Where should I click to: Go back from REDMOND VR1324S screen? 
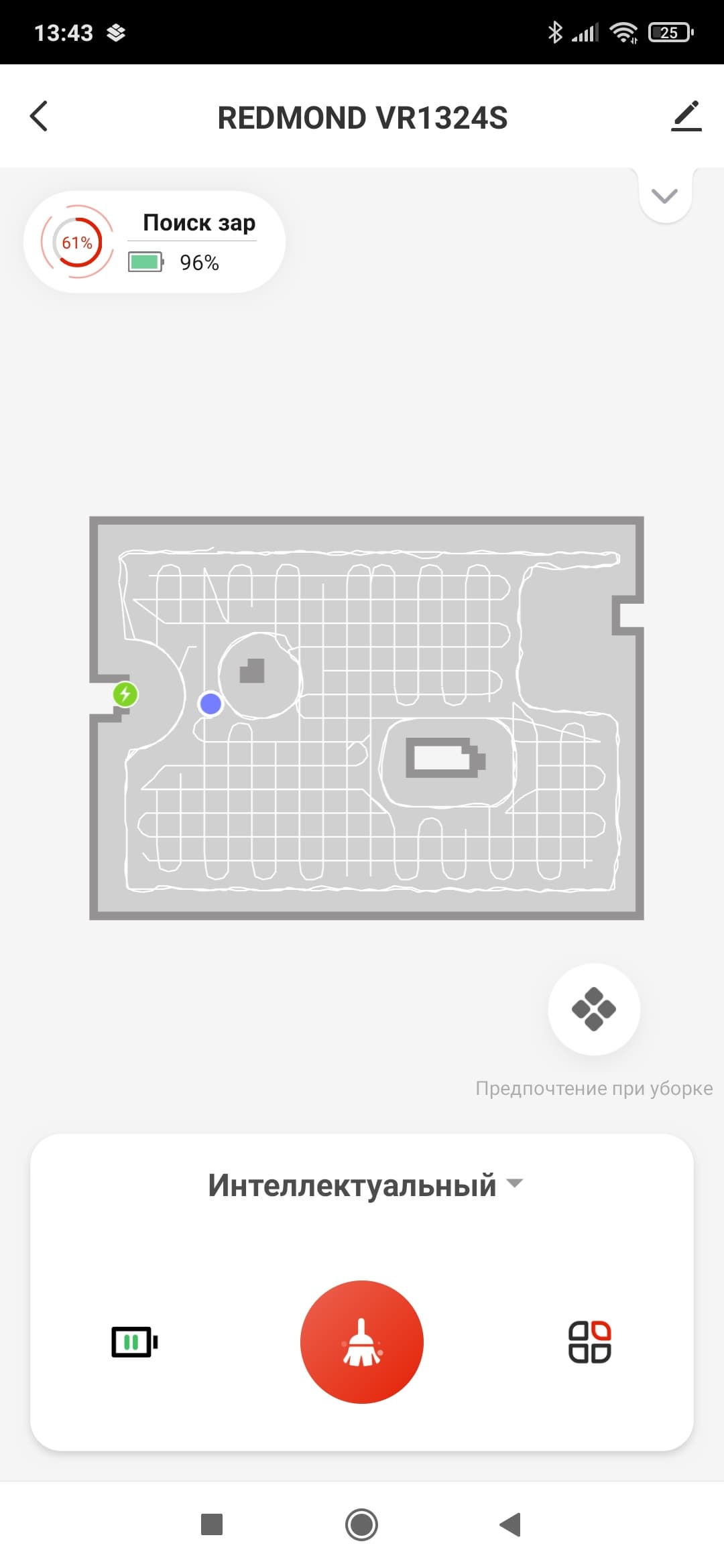click(40, 117)
